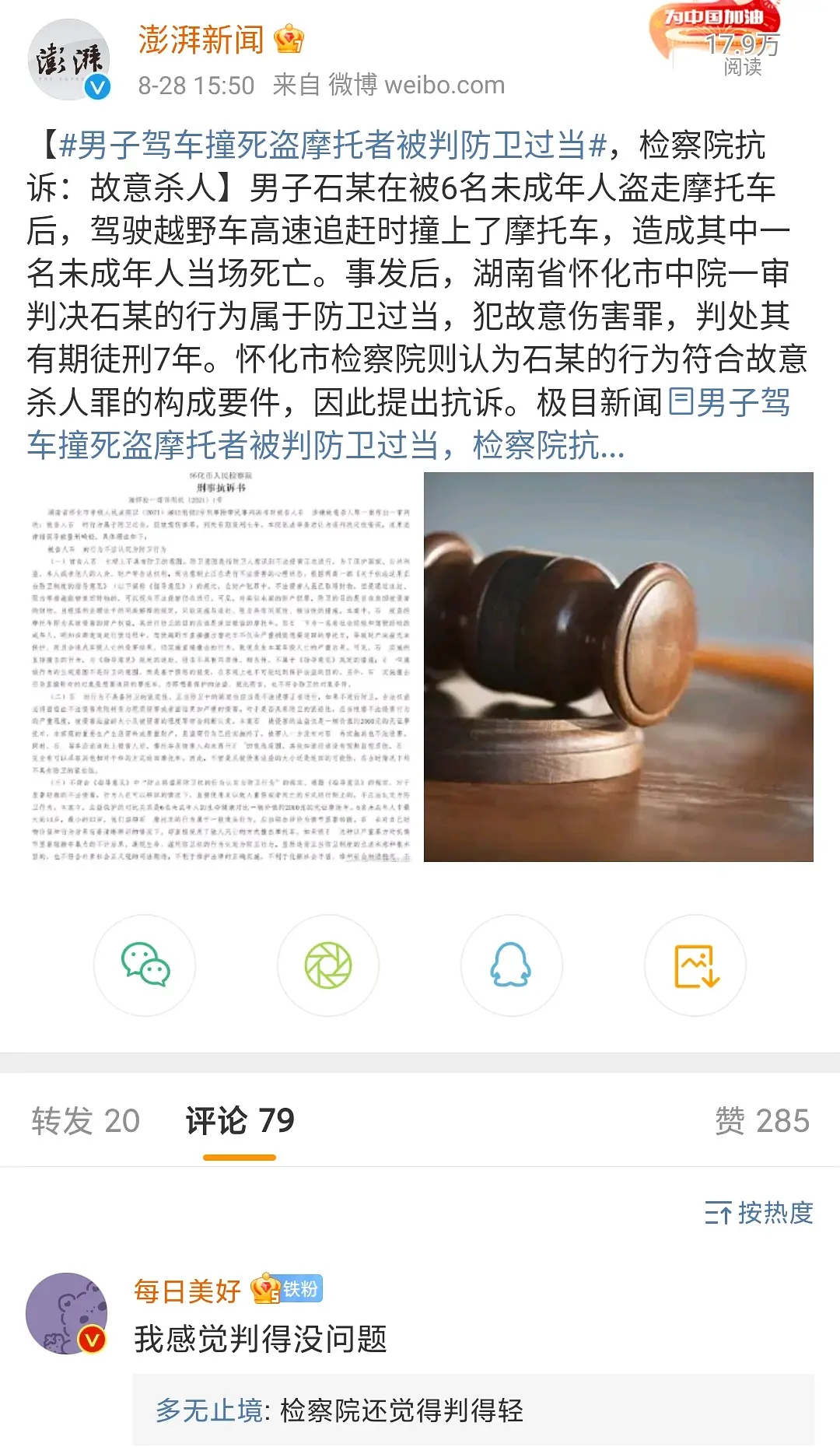The width and height of the screenshot is (840, 1447).
Task: Switch to the 转发 20 tab
Action: tap(86, 1121)
